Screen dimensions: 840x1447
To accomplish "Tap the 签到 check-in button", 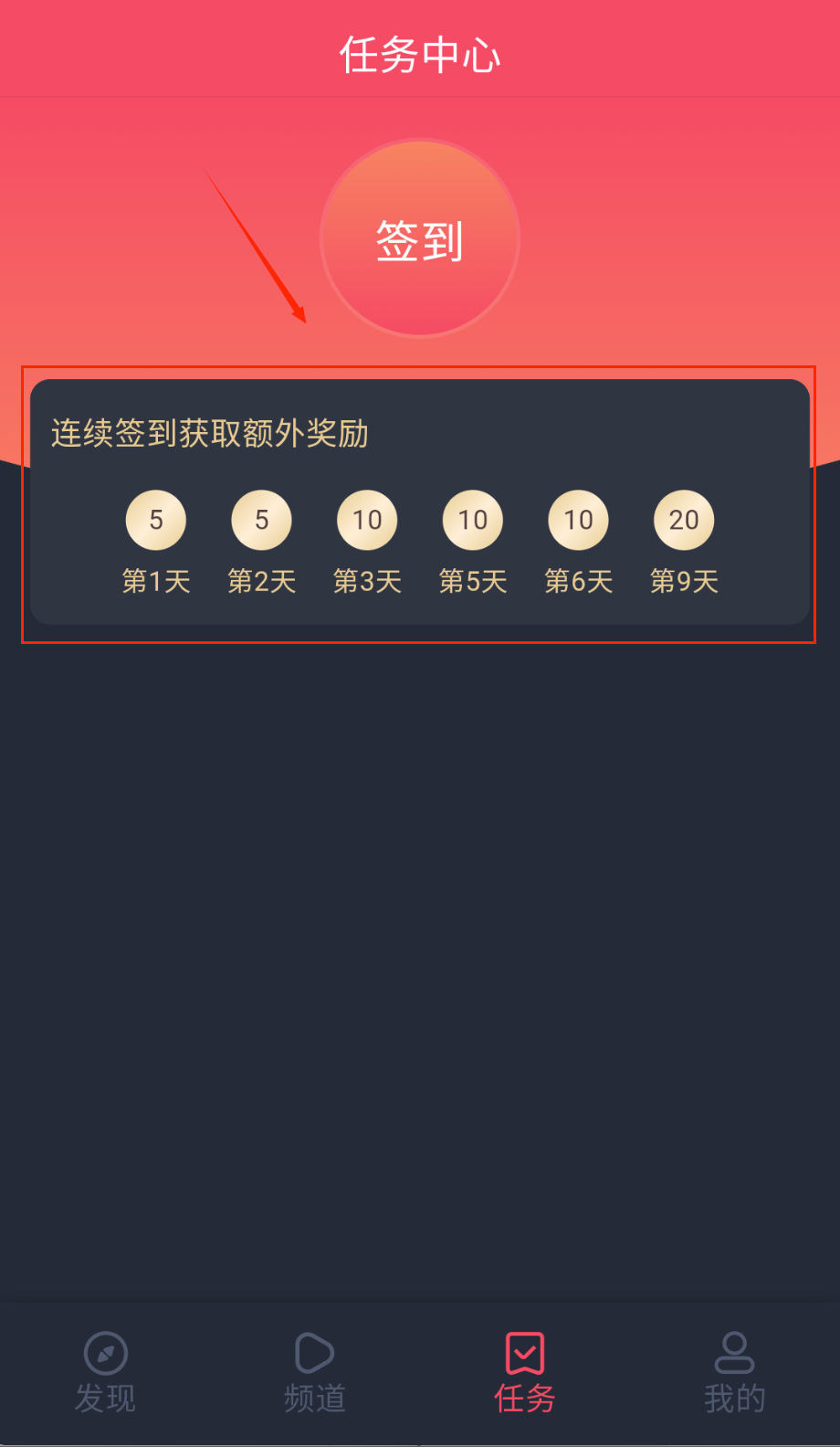I will coord(420,239).
